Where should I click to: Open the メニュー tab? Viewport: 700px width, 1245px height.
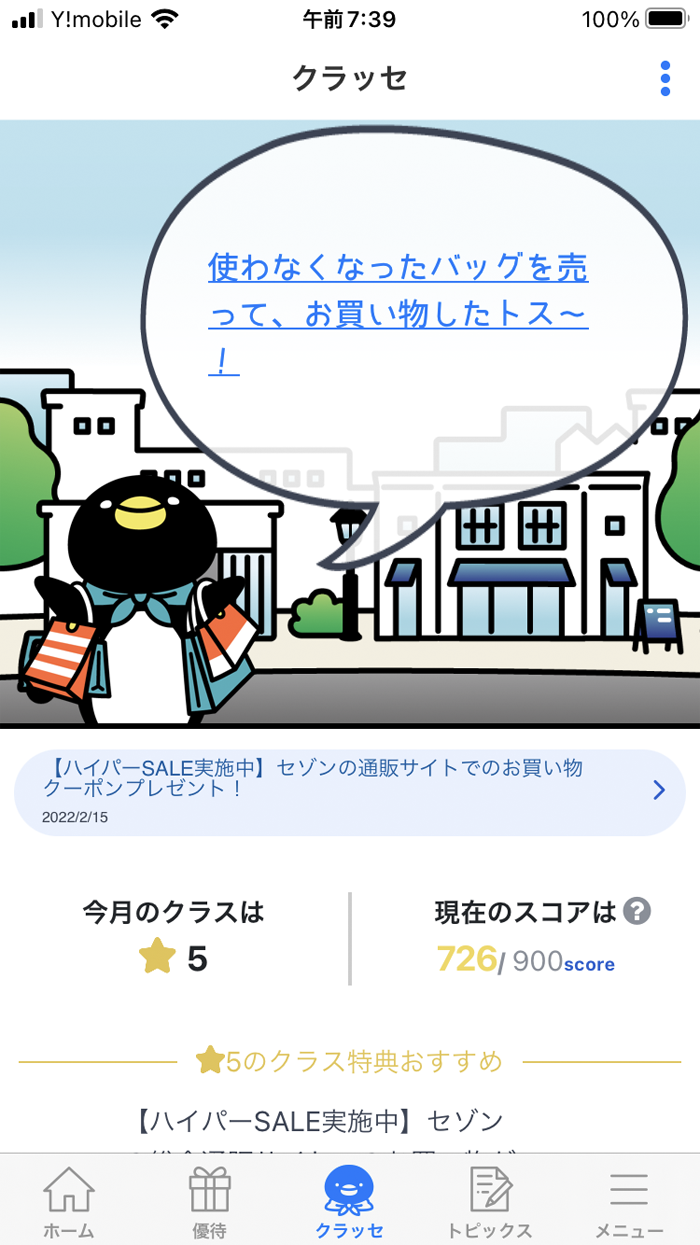[629, 1202]
